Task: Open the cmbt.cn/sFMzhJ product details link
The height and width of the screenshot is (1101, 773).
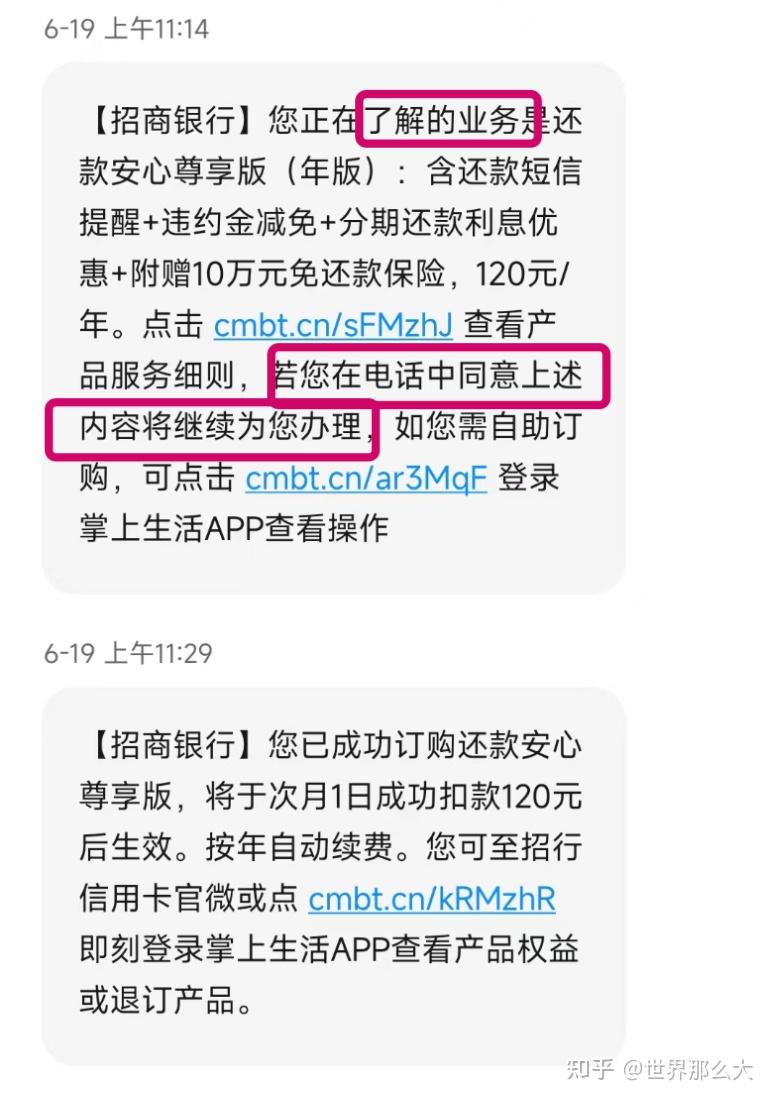Action: [x=333, y=325]
